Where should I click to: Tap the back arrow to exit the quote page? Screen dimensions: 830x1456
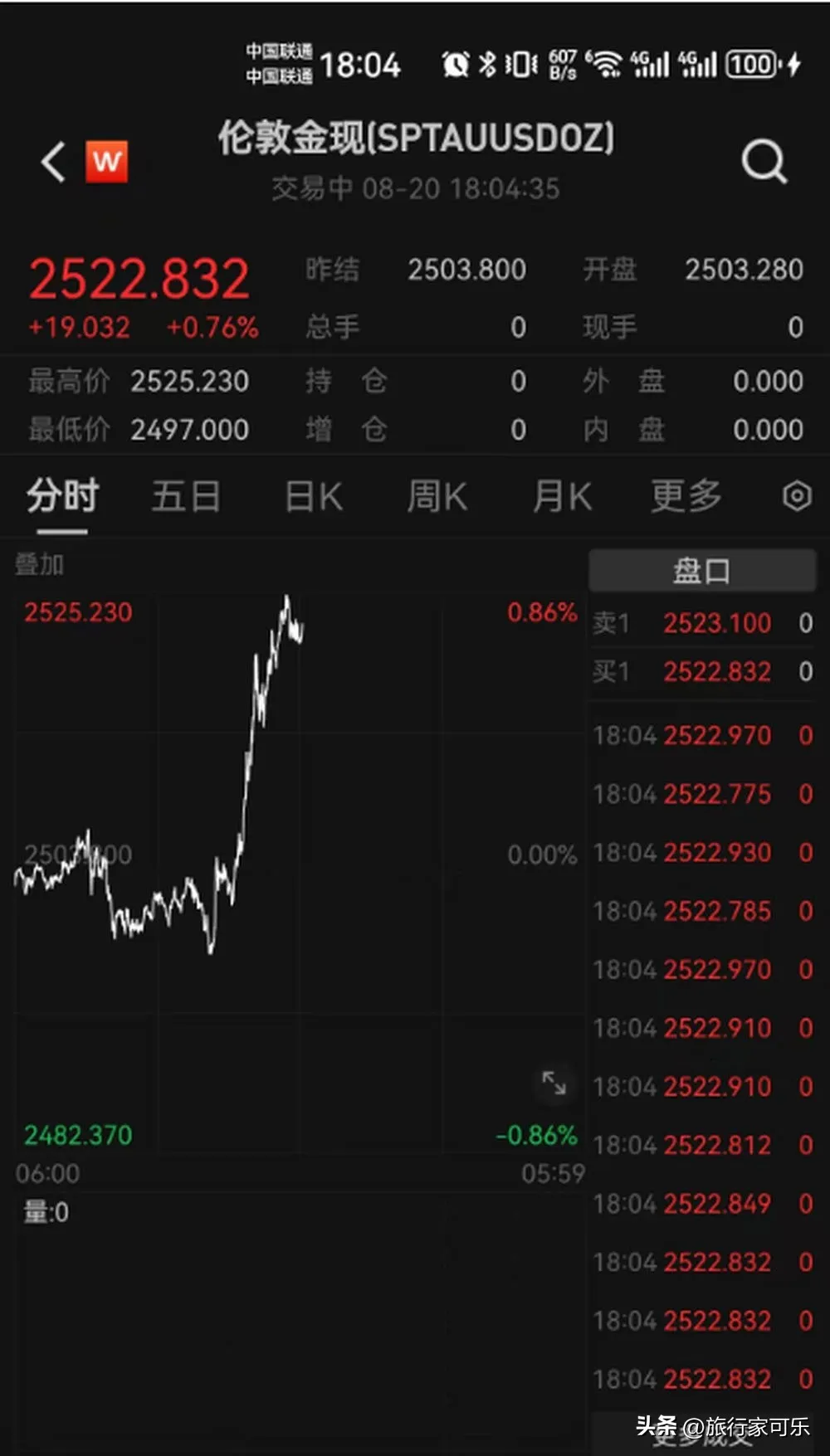coord(52,163)
